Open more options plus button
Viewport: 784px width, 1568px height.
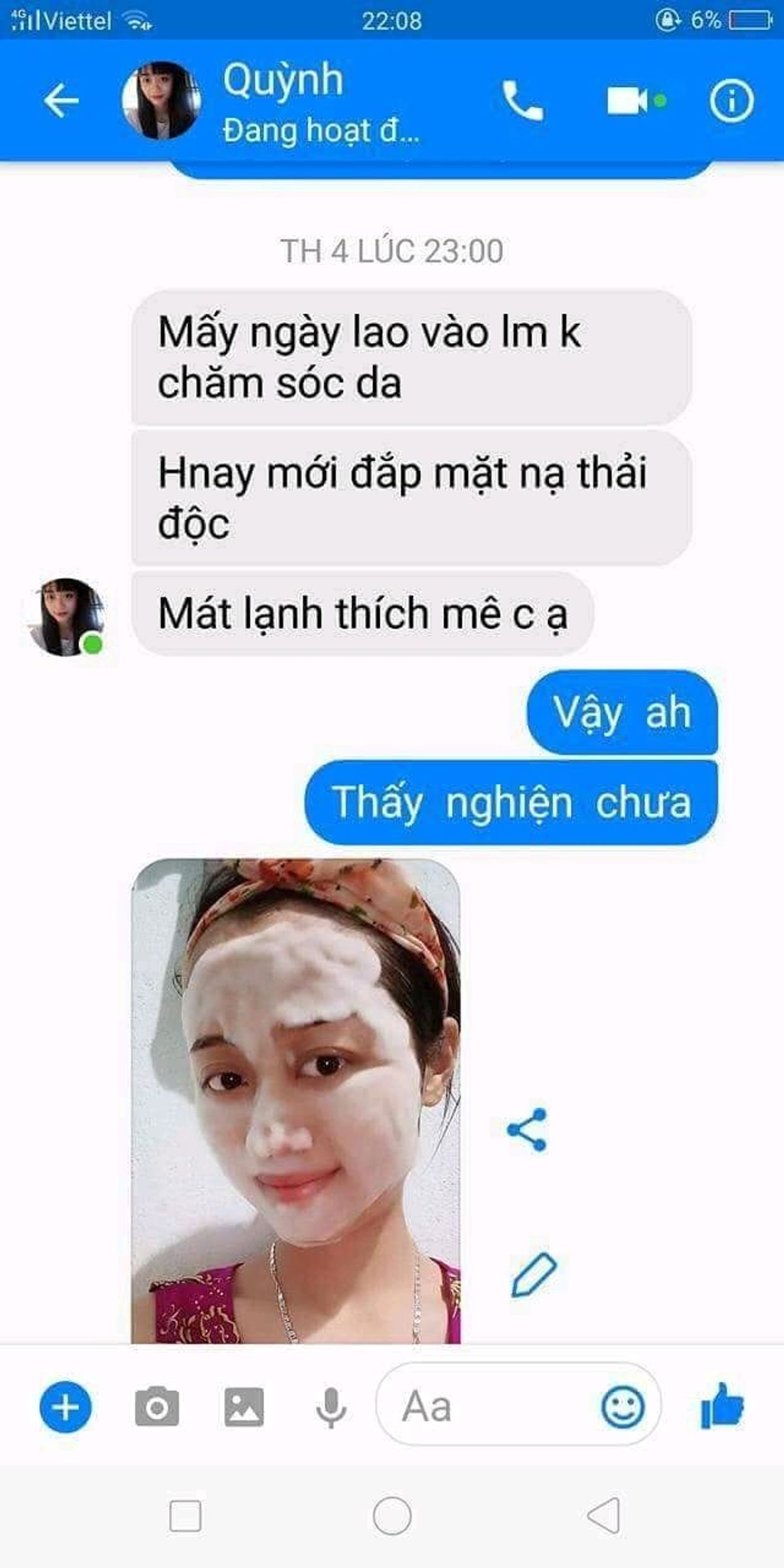click(x=65, y=1407)
